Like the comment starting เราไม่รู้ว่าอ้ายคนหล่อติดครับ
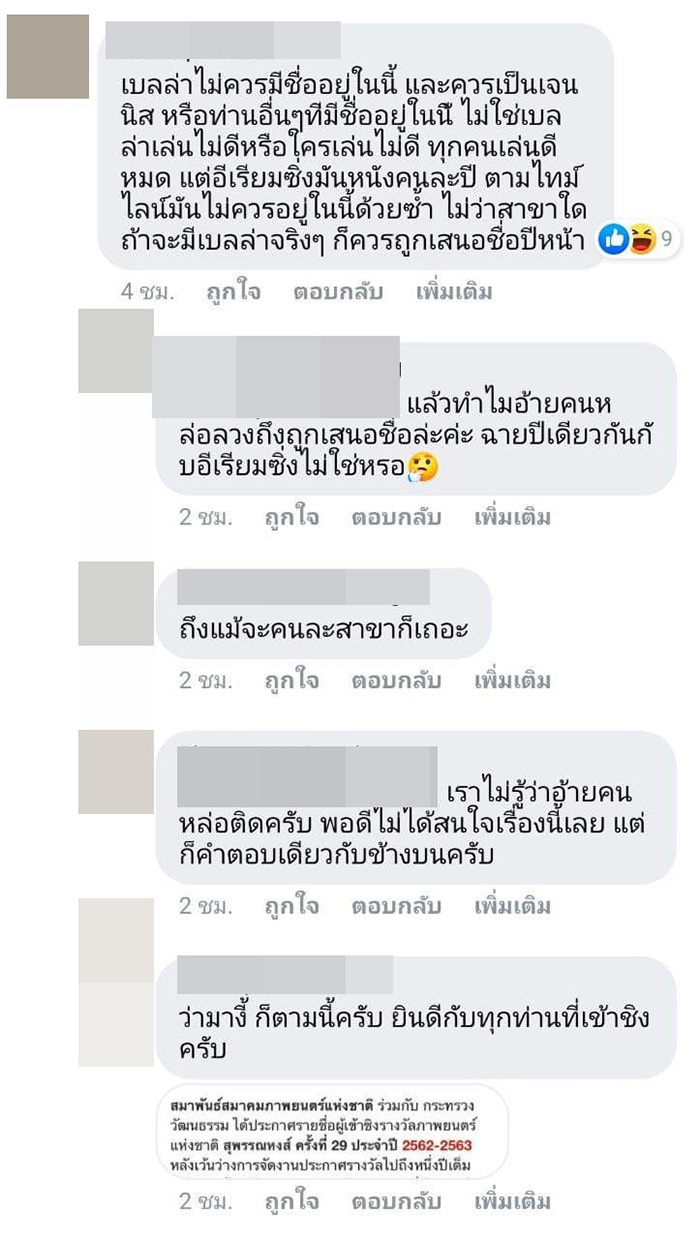This screenshot has height=1239, width=700. pos(292,907)
